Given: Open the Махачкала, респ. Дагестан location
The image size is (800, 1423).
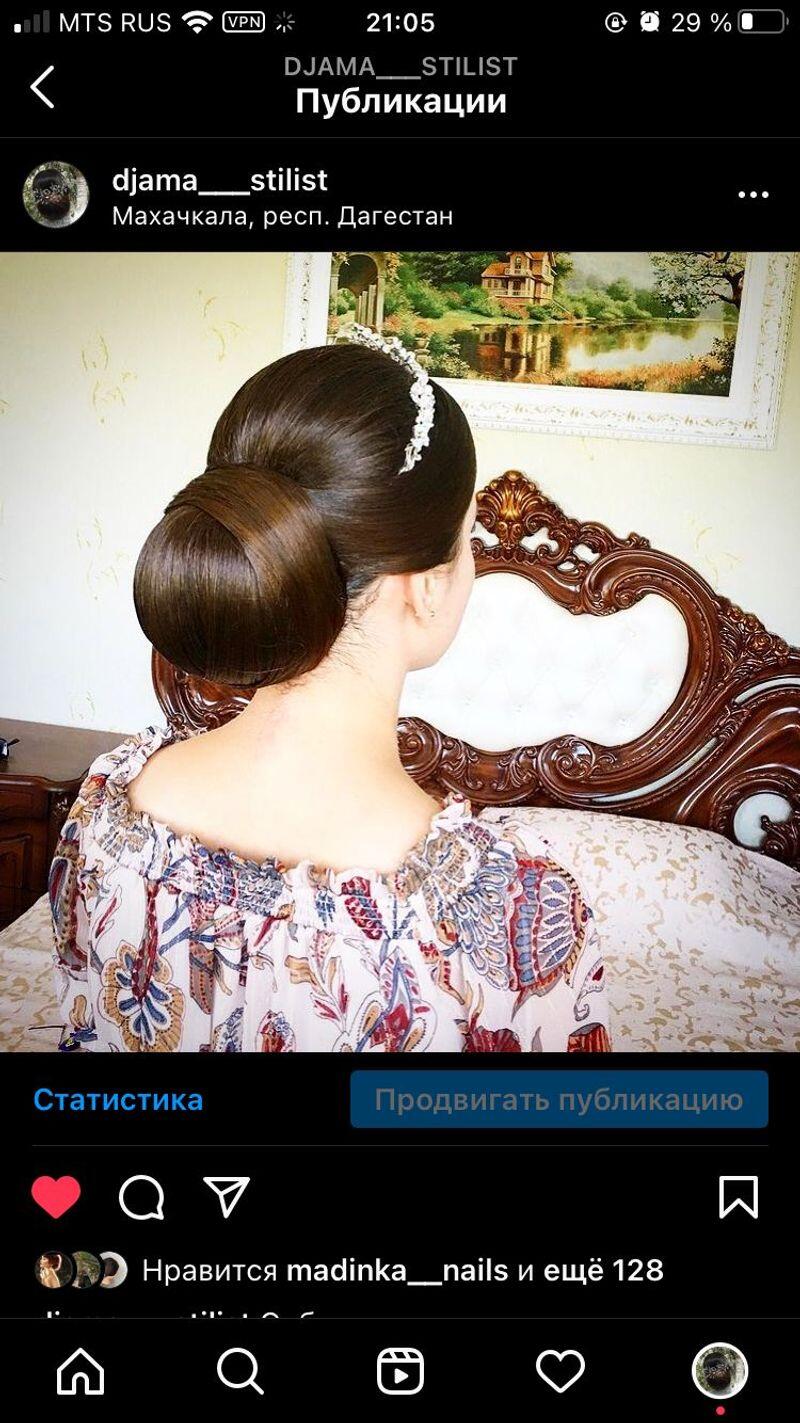Looking at the screenshot, I should [x=282, y=216].
